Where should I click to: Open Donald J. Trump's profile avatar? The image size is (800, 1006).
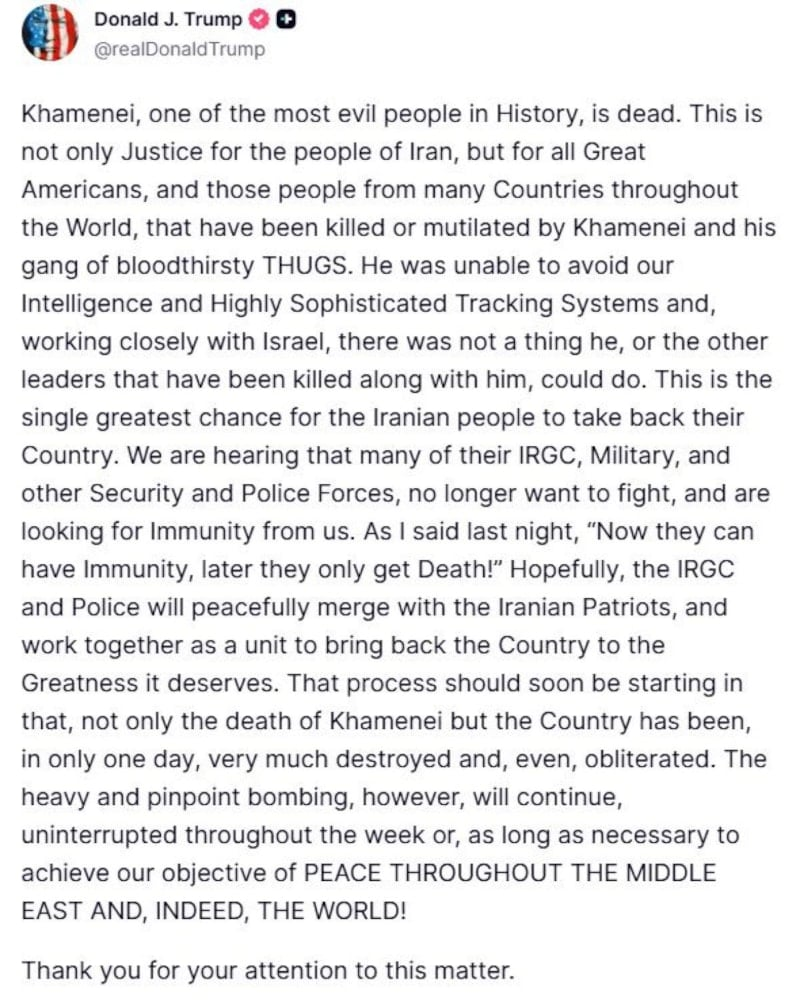tap(49, 34)
